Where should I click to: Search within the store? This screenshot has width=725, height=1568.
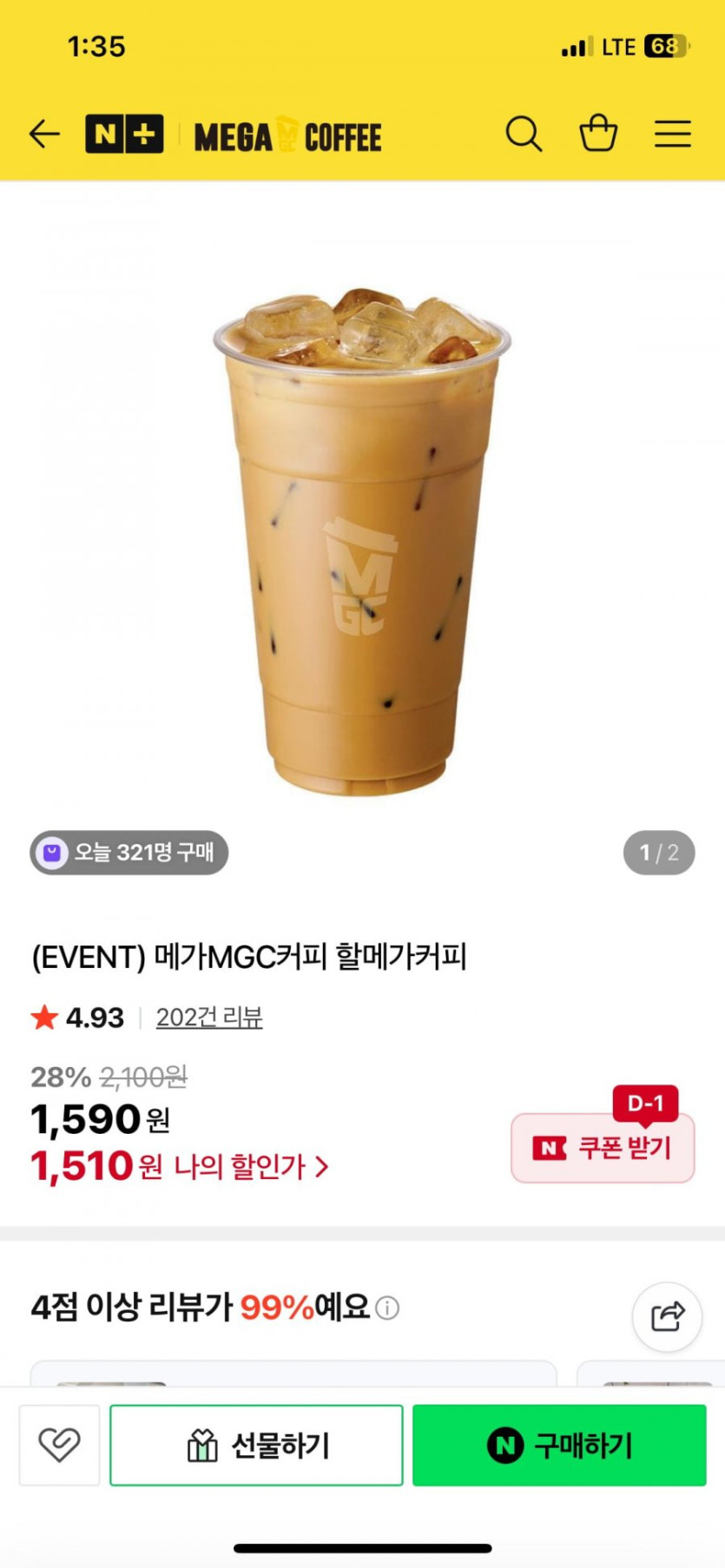(x=524, y=135)
